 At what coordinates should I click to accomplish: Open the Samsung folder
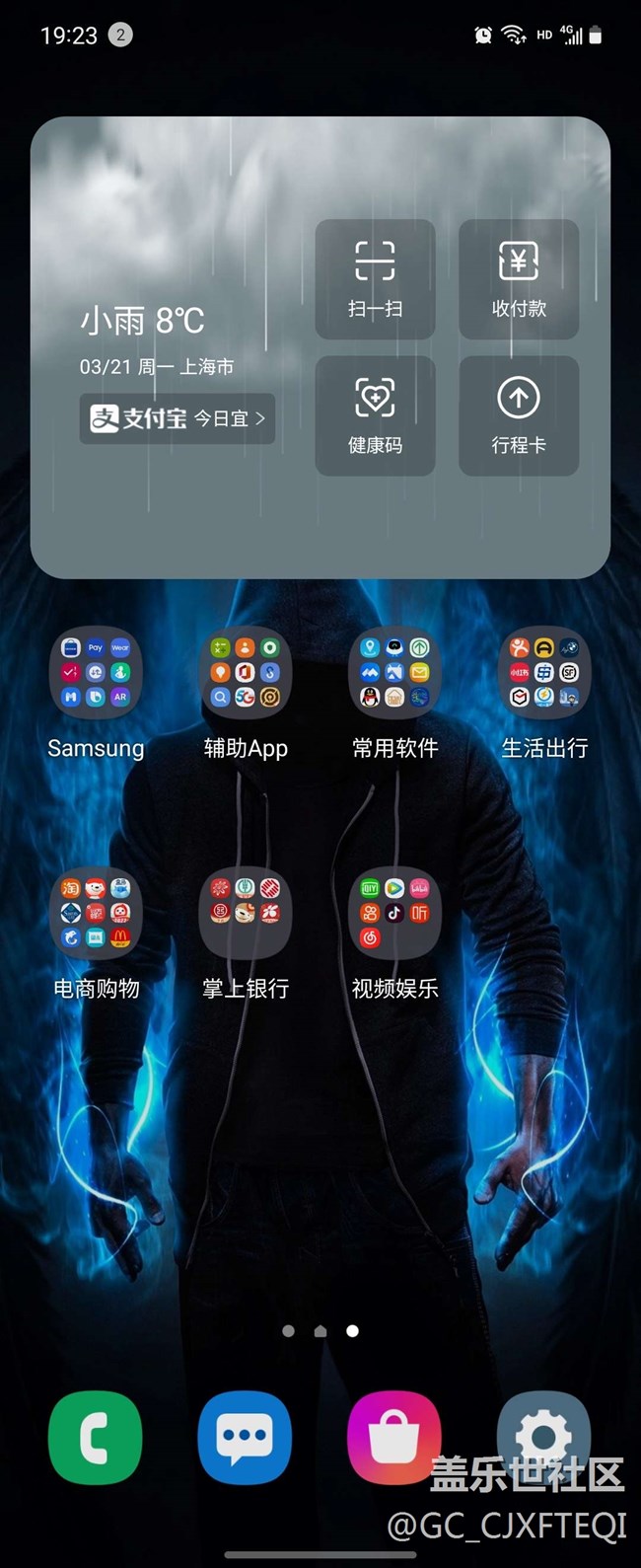pyautogui.click(x=96, y=673)
